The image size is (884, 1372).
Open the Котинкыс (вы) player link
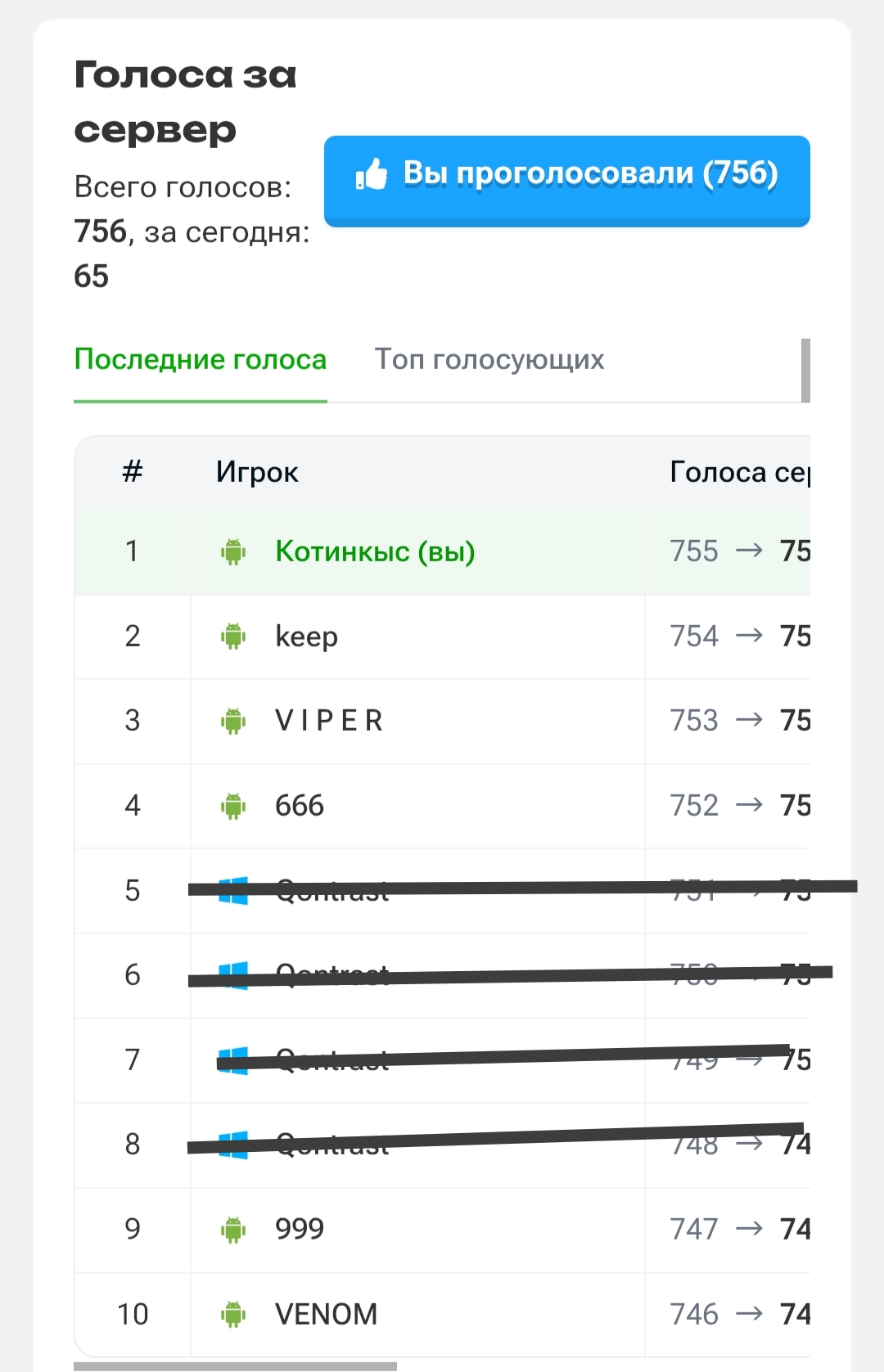[376, 551]
